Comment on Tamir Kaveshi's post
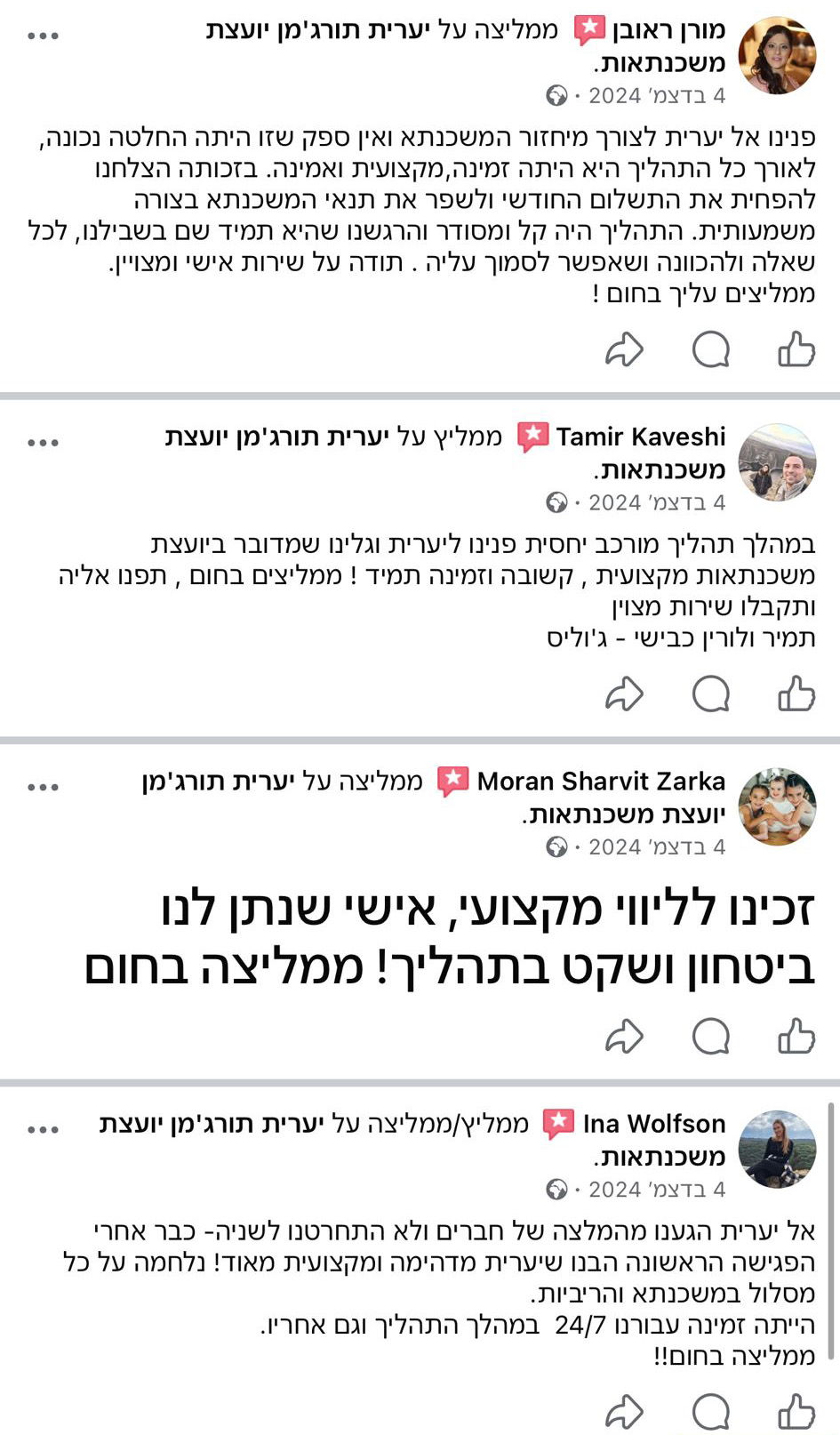Image resolution: width=840 pixels, height=1435 pixels. click(x=711, y=693)
